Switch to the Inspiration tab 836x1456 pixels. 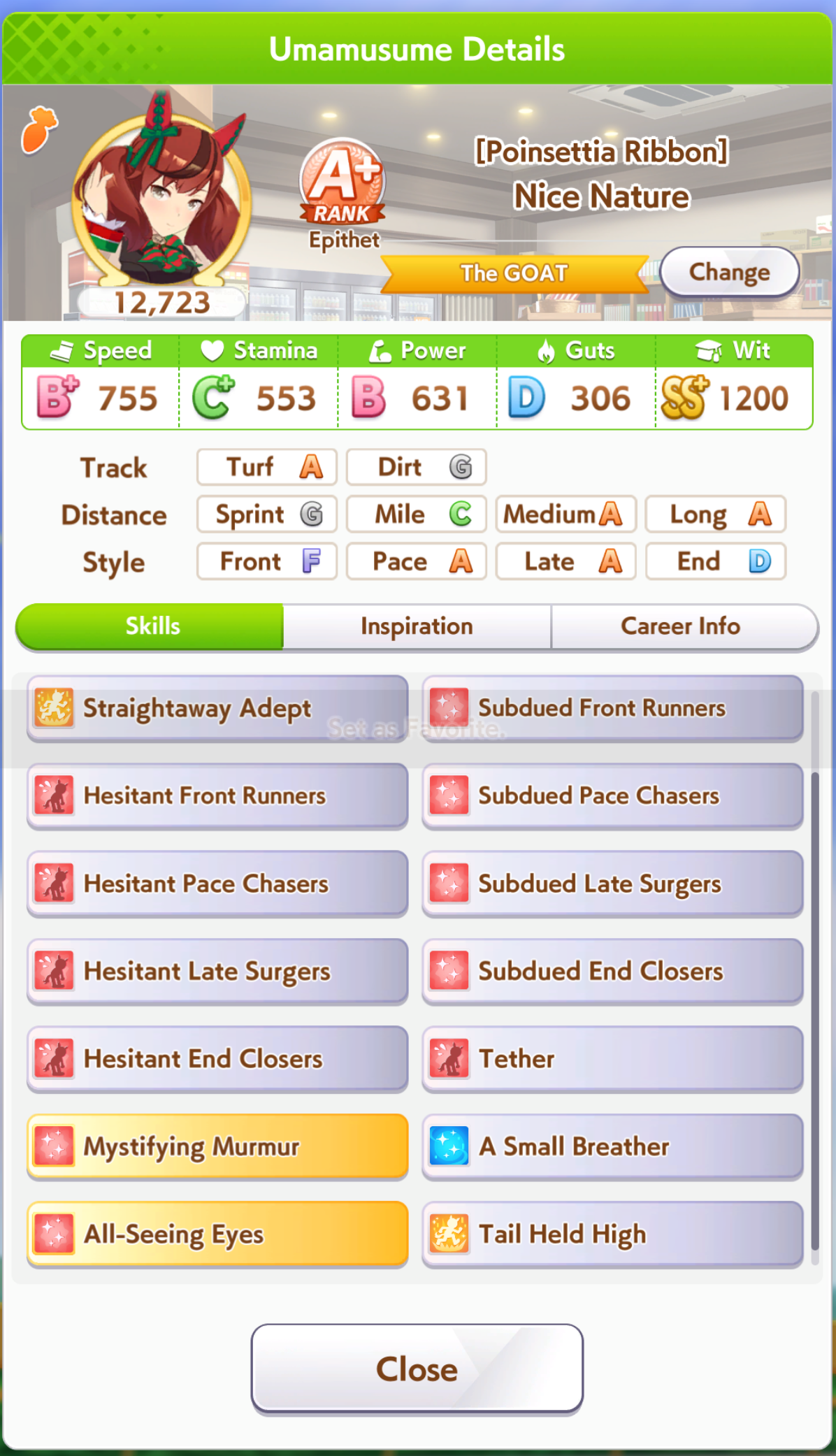coord(417,626)
